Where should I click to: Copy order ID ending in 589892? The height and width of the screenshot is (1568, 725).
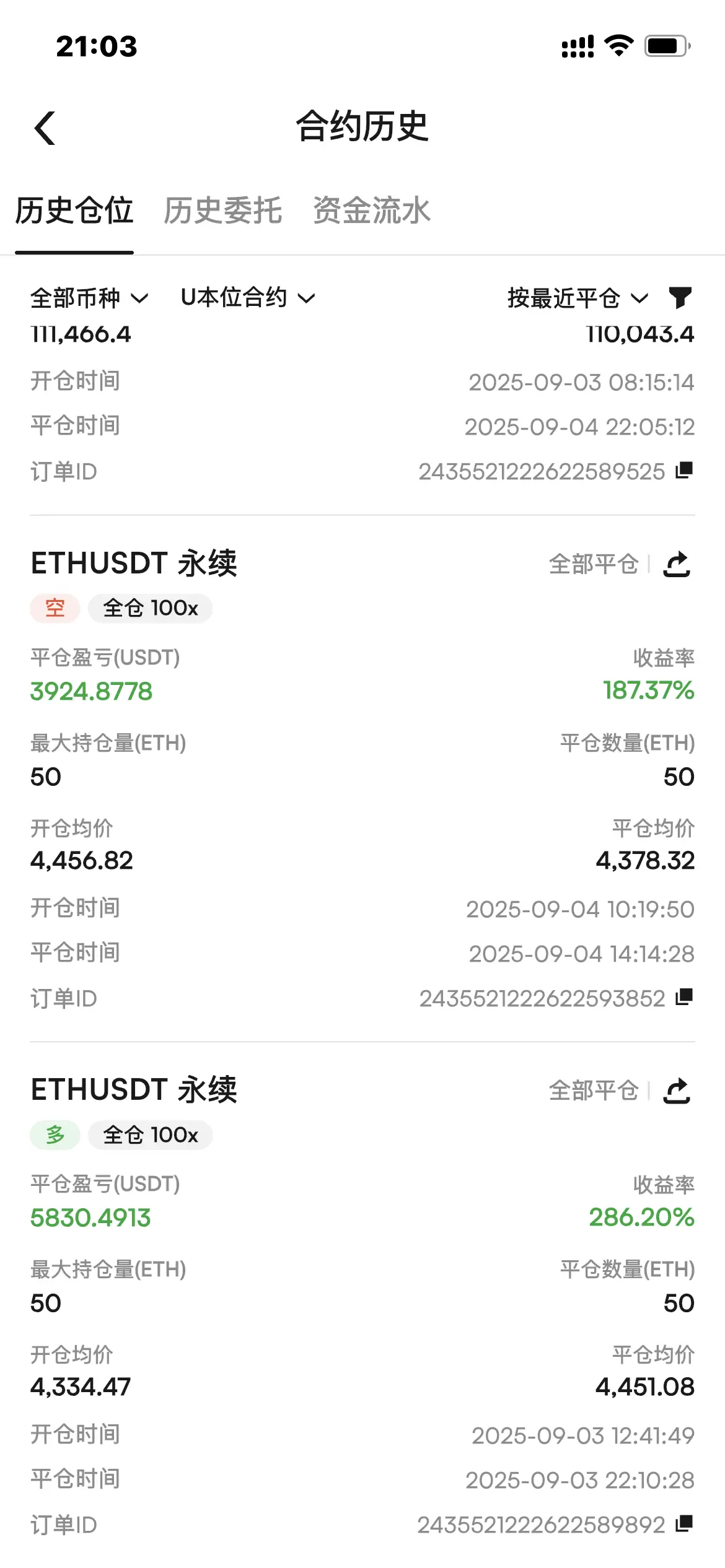tap(684, 1523)
